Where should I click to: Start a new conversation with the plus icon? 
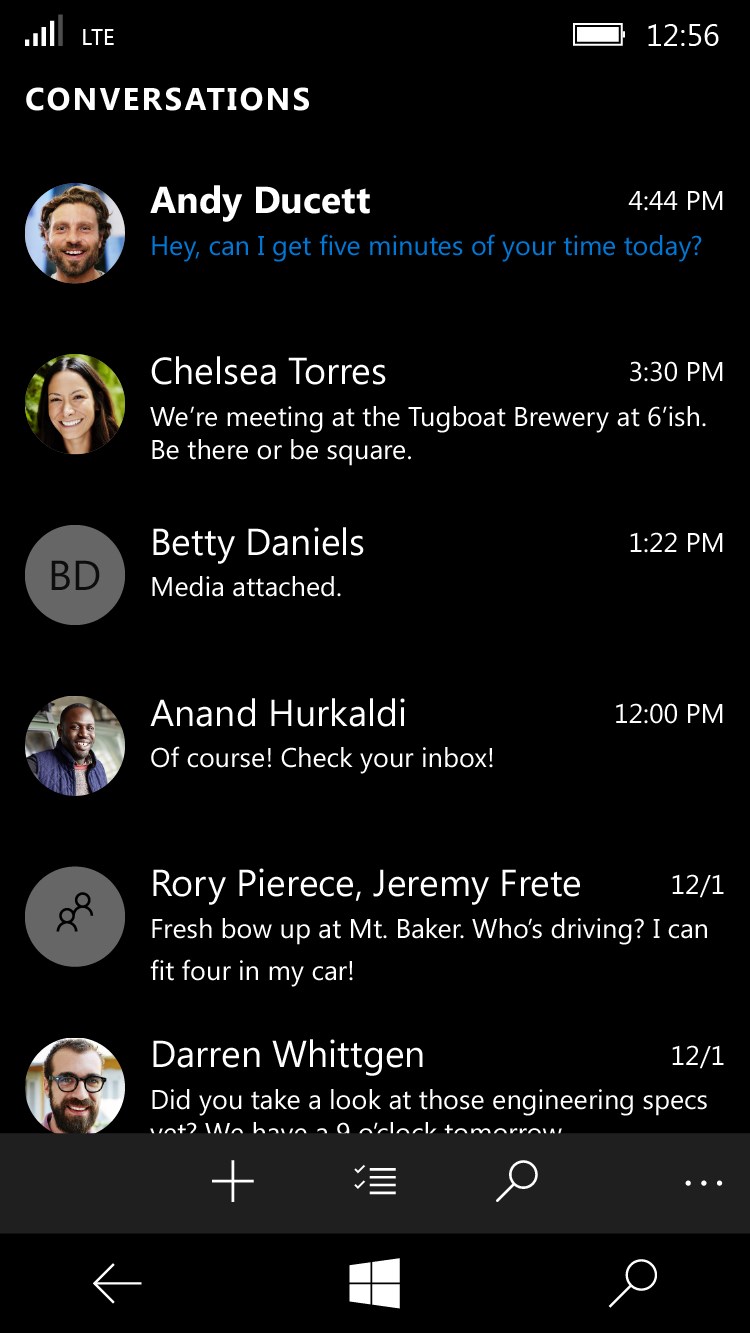(232, 1182)
